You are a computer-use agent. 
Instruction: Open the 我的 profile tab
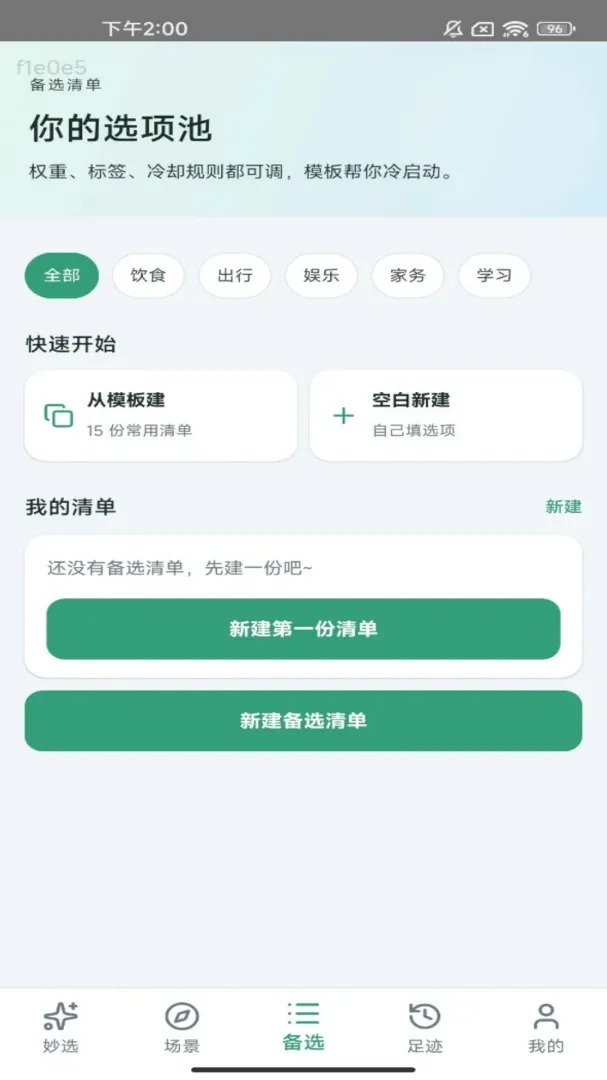546,1028
